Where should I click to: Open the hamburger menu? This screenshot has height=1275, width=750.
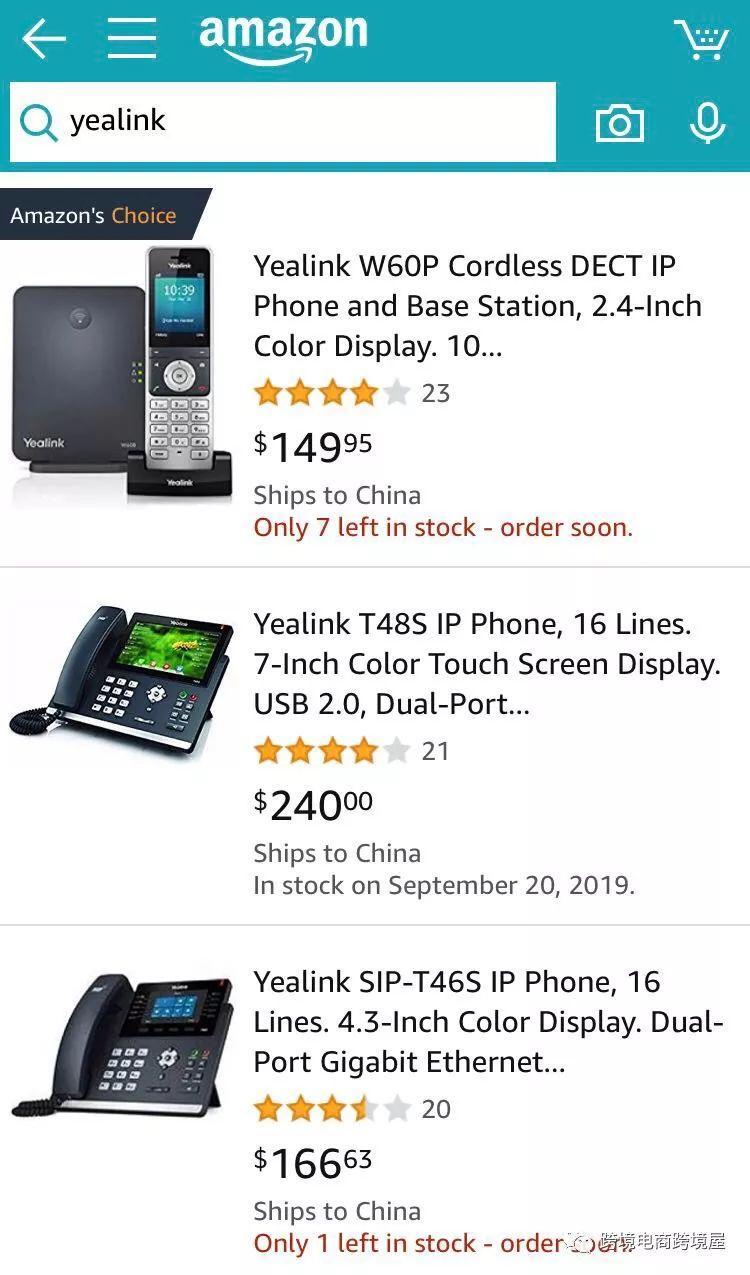point(132,39)
